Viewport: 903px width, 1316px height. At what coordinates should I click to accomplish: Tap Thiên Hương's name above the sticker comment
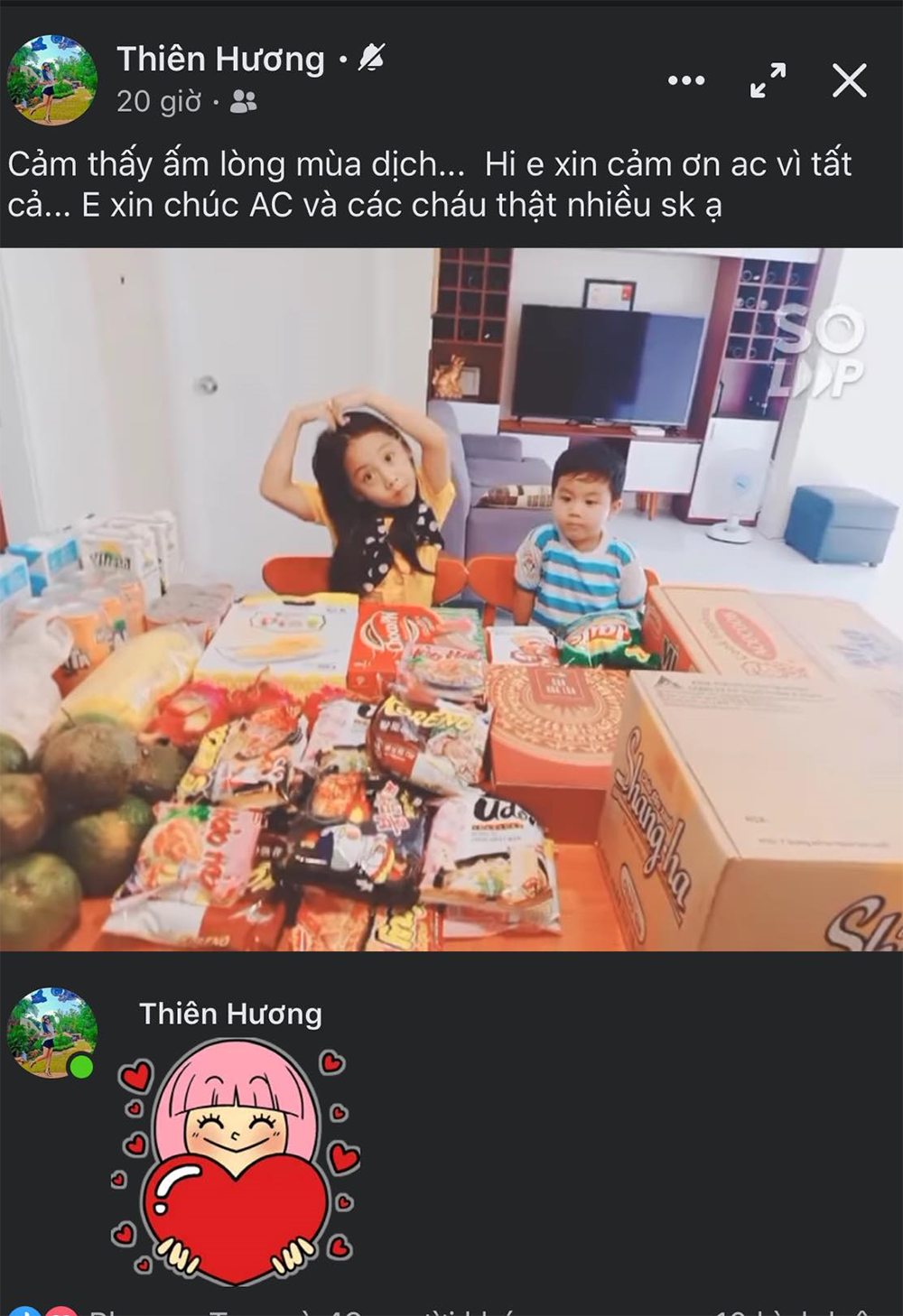pos(230,1014)
